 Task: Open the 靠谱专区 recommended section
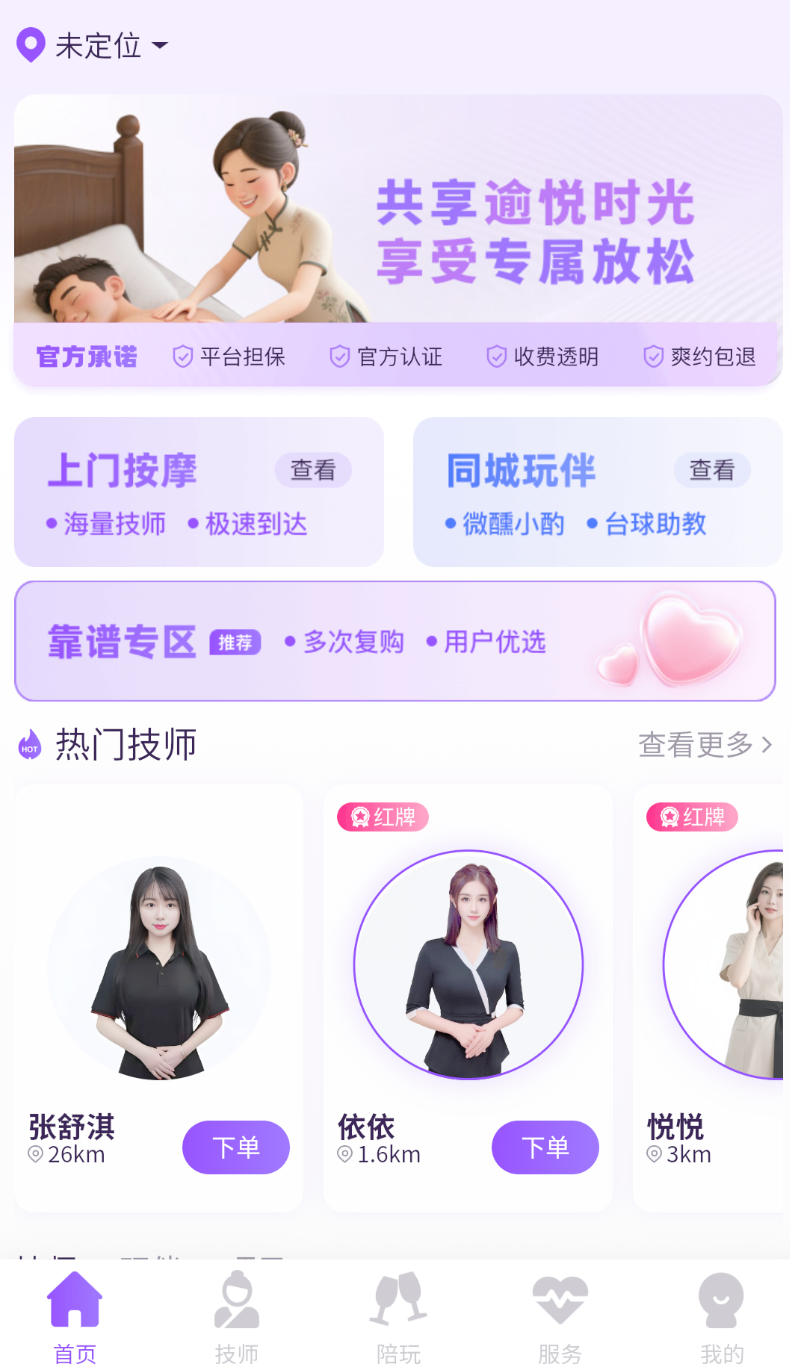(395, 641)
